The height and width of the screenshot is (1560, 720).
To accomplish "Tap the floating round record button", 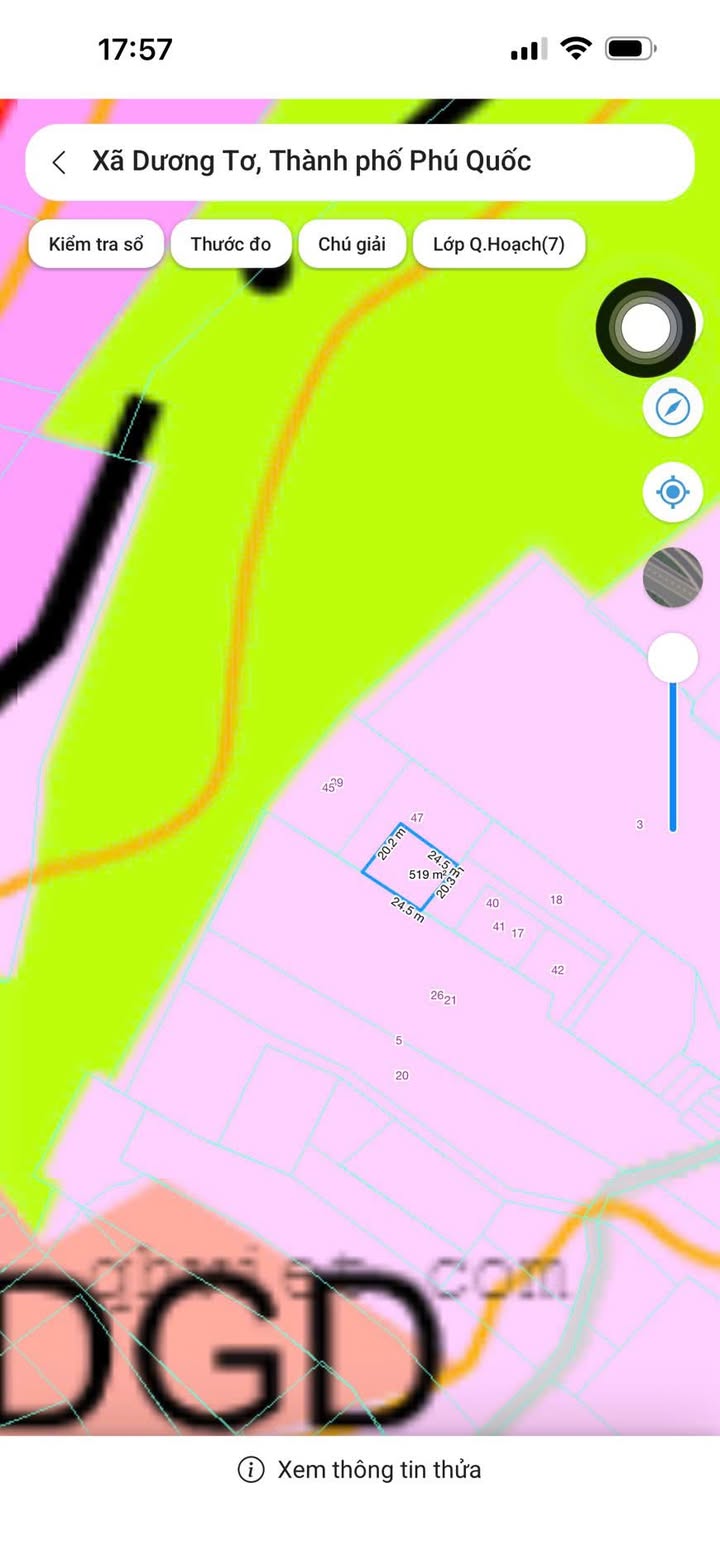I will point(645,327).
